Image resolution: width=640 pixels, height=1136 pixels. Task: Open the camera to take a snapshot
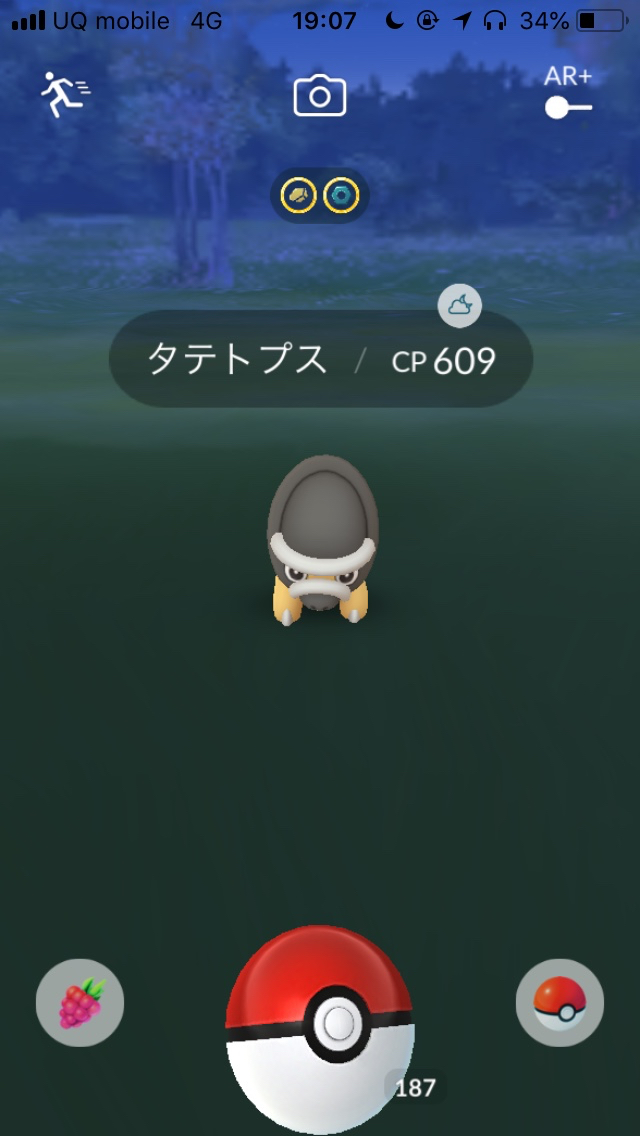320,96
